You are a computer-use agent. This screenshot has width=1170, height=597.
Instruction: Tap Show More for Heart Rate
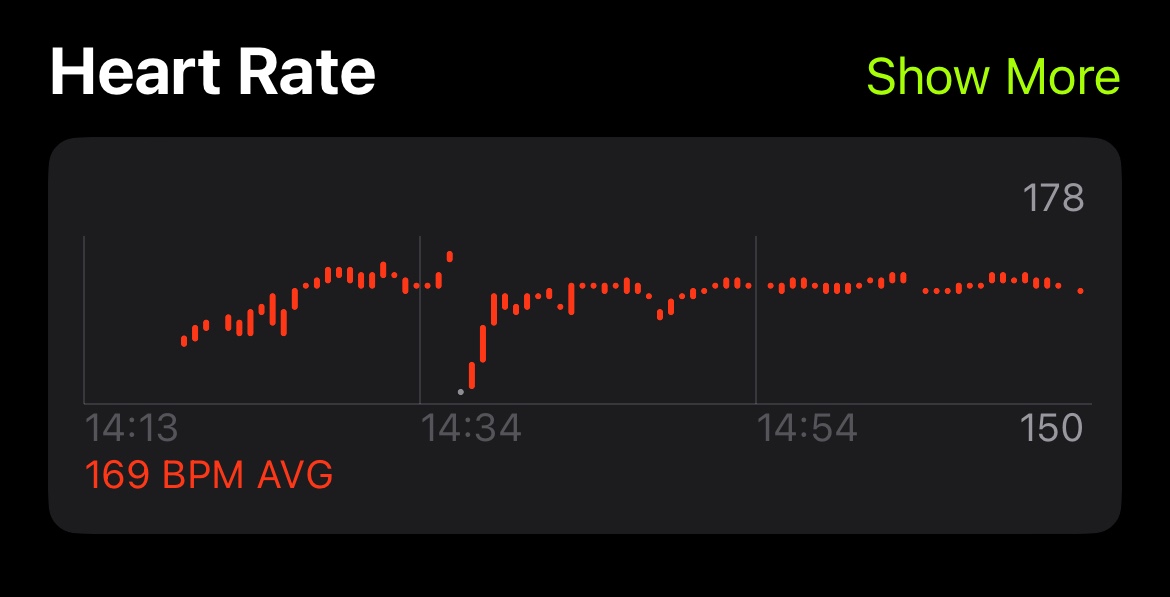pyautogui.click(x=993, y=76)
